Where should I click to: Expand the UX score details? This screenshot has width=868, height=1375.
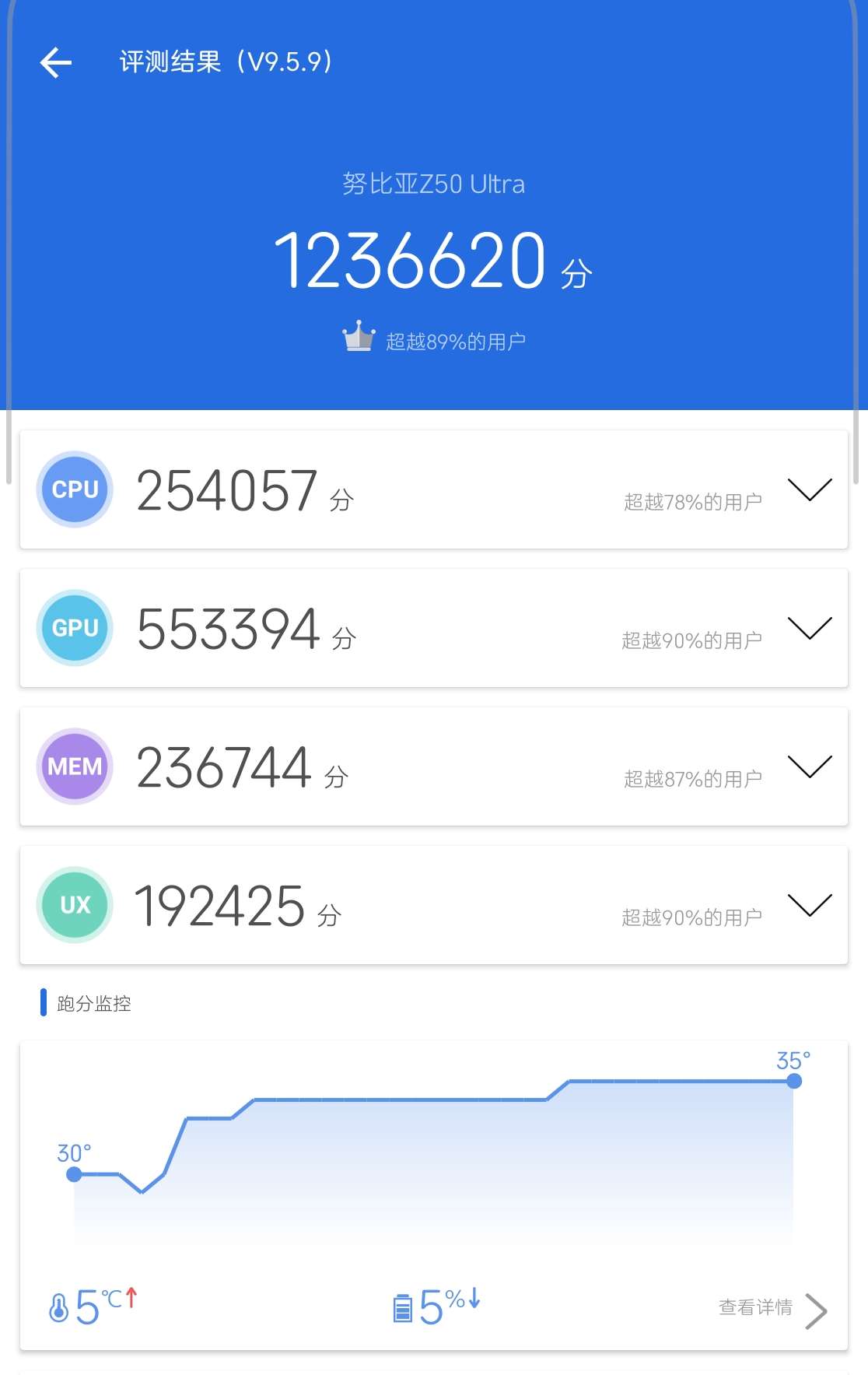click(x=809, y=904)
